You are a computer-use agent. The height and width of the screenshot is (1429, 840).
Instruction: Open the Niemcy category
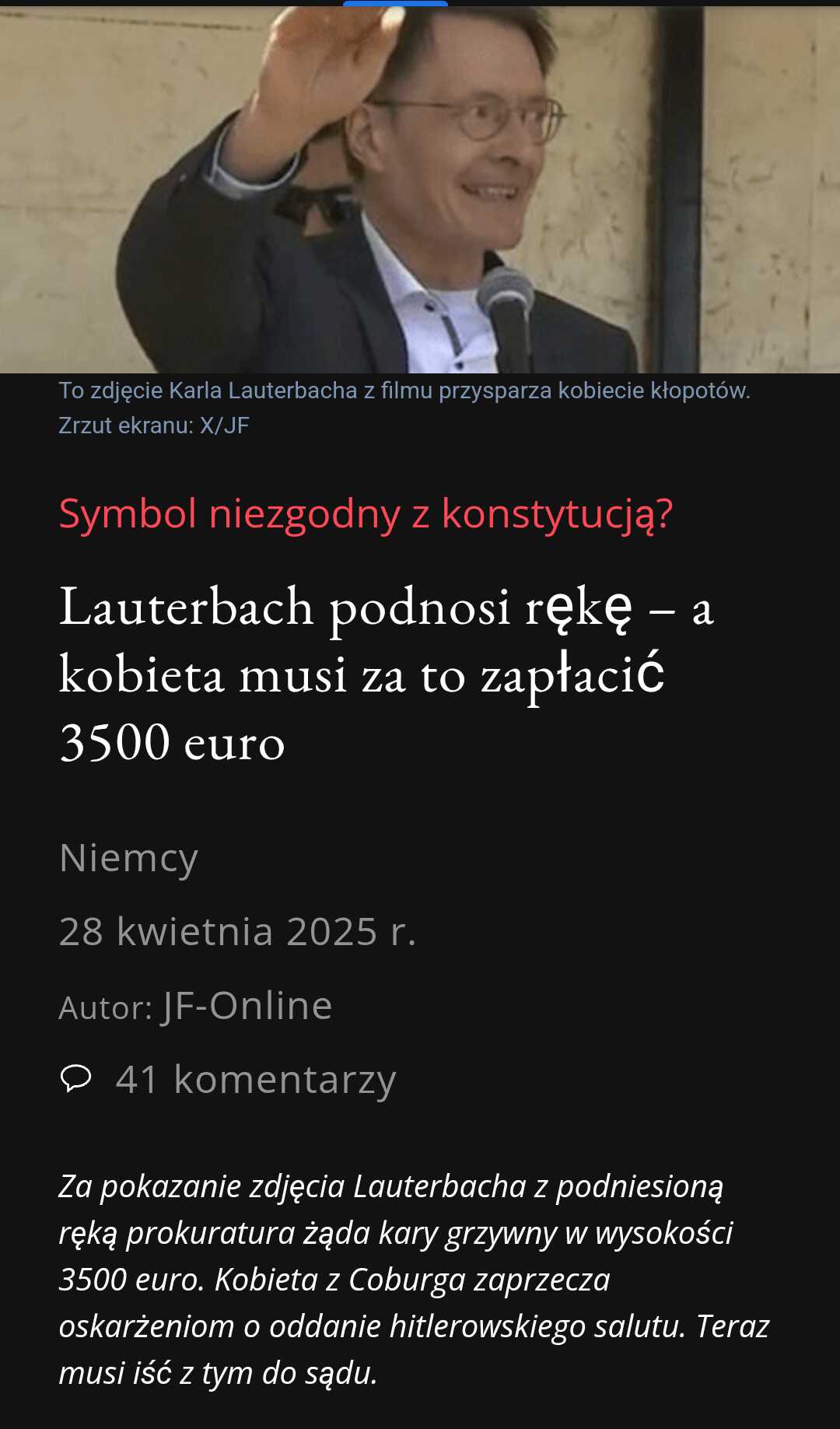click(x=129, y=859)
